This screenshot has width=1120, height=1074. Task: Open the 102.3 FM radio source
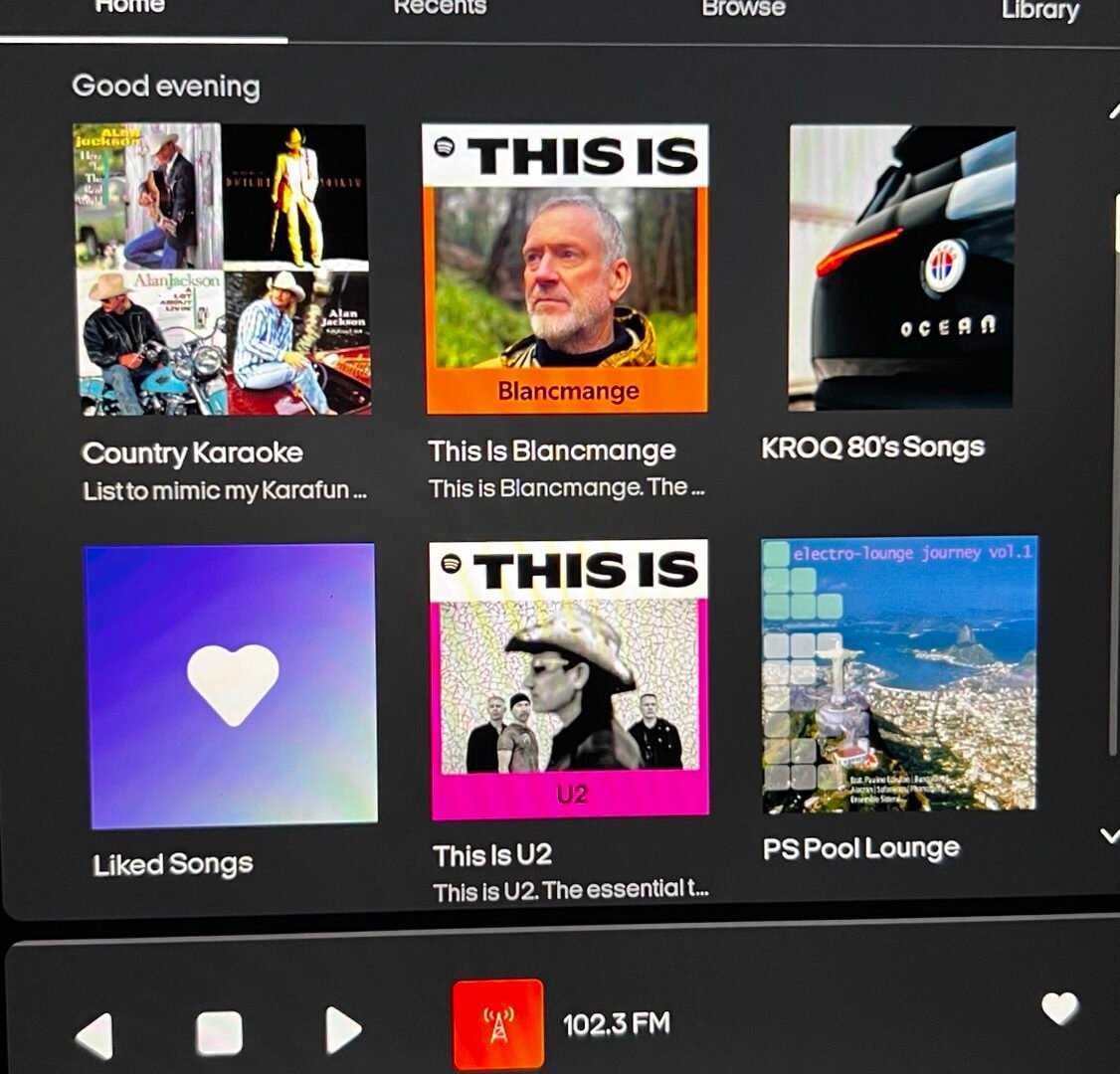tap(498, 1024)
